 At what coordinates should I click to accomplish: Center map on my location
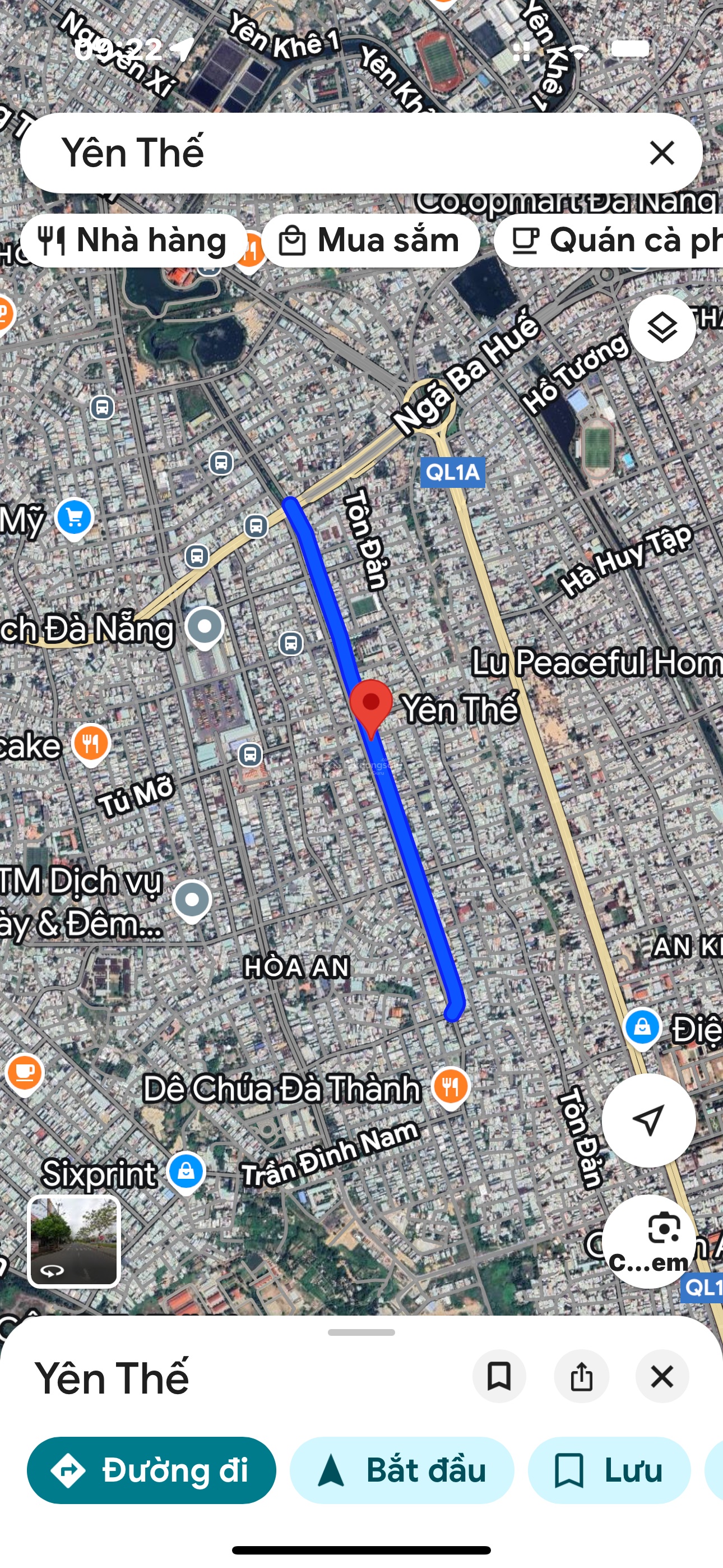pyautogui.click(x=648, y=1120)
